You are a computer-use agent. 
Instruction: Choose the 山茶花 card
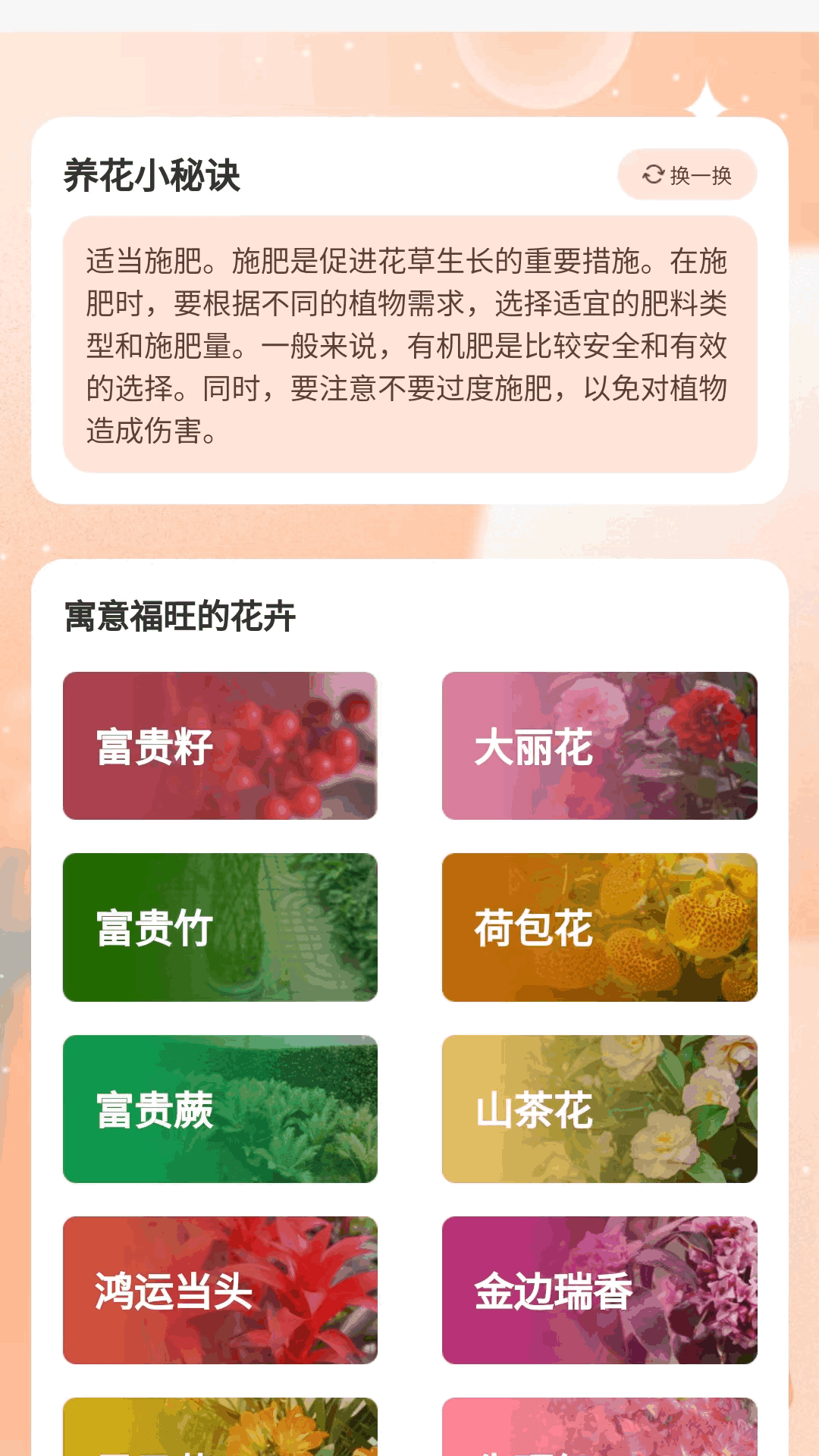point(599,1109)
